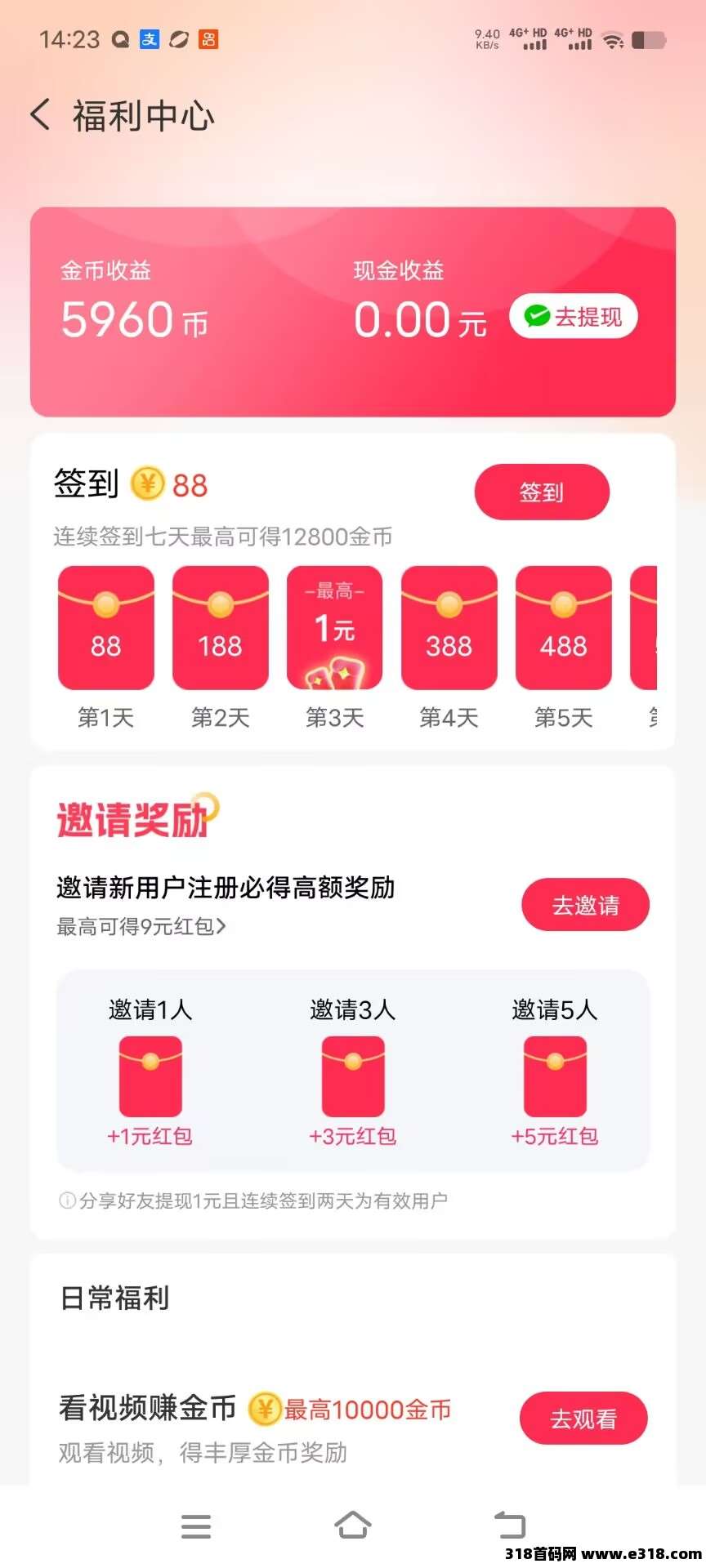The width and height of the screenshot is (706, 1568).
Task: Select the 第2天 188 coin envelope
Action: click(x=221, y=628)
